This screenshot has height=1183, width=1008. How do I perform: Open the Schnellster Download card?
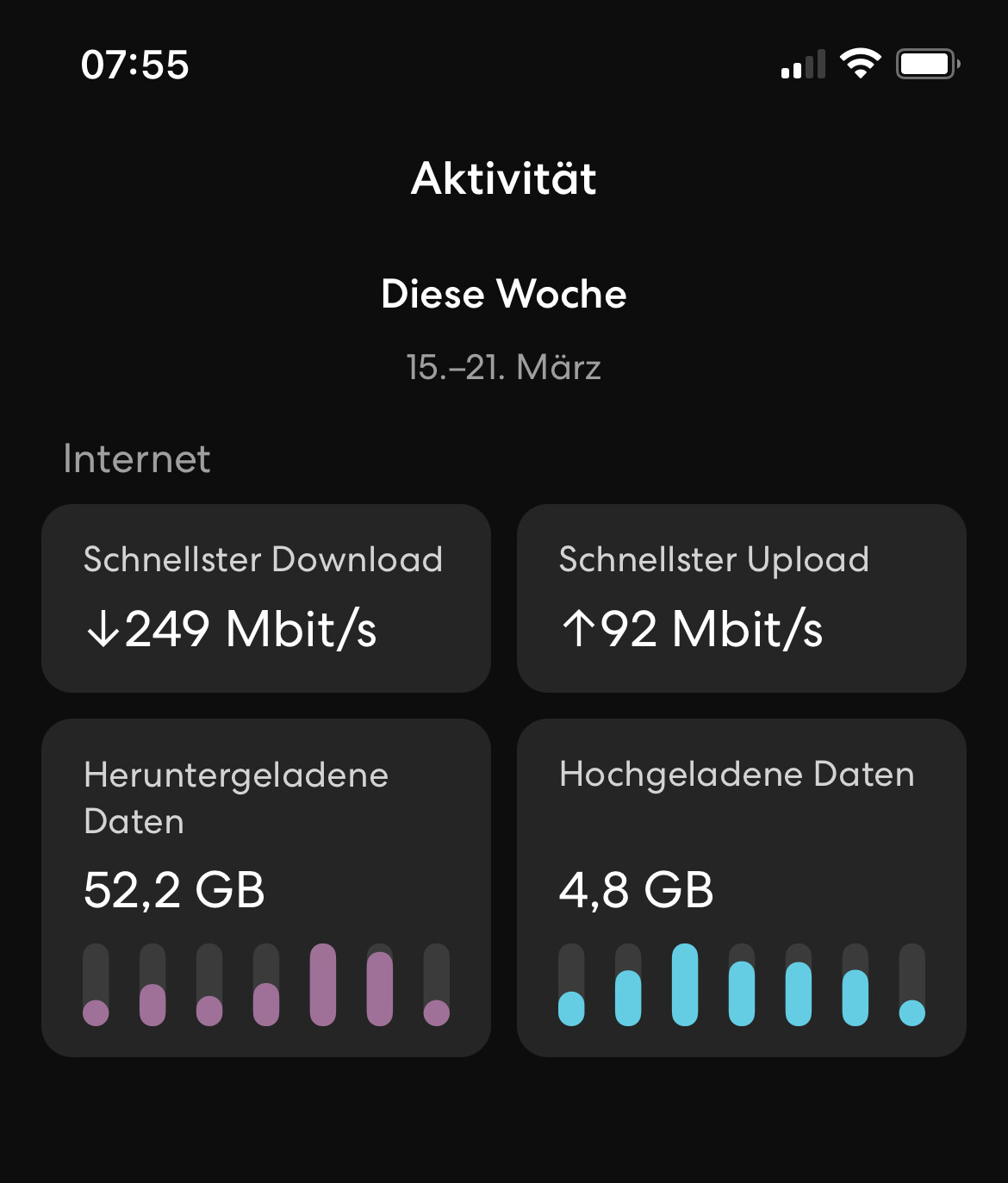pyautogui.click(x=266, y=598)
